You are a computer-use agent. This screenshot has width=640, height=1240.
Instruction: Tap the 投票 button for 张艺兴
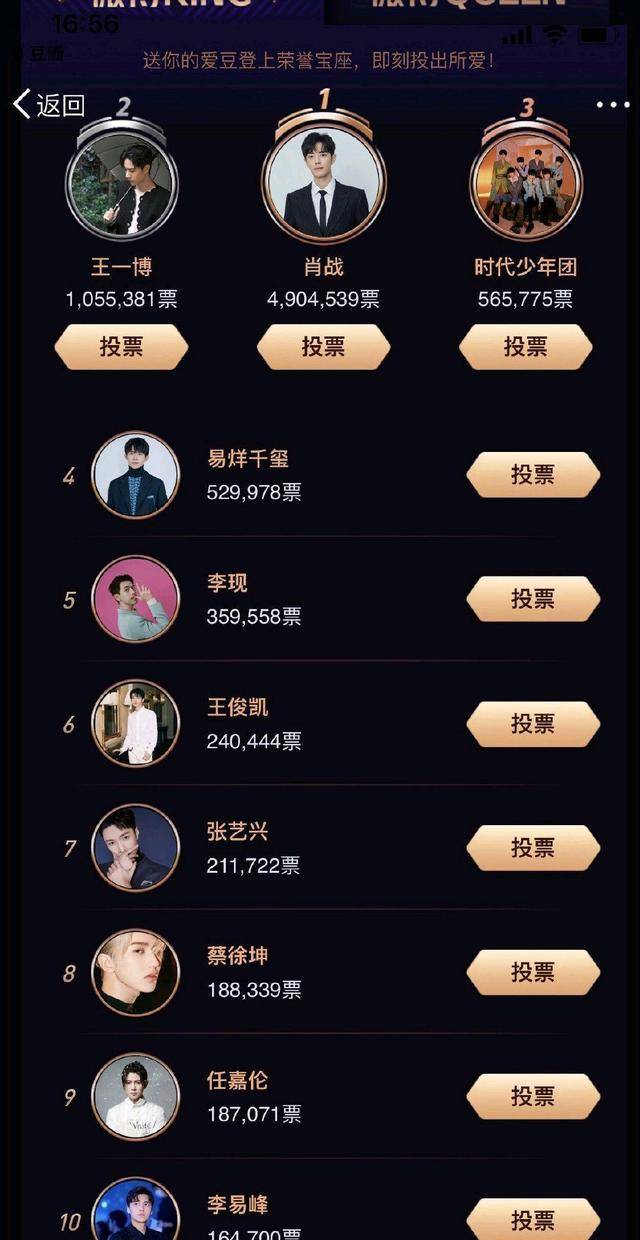pos(533,848)
